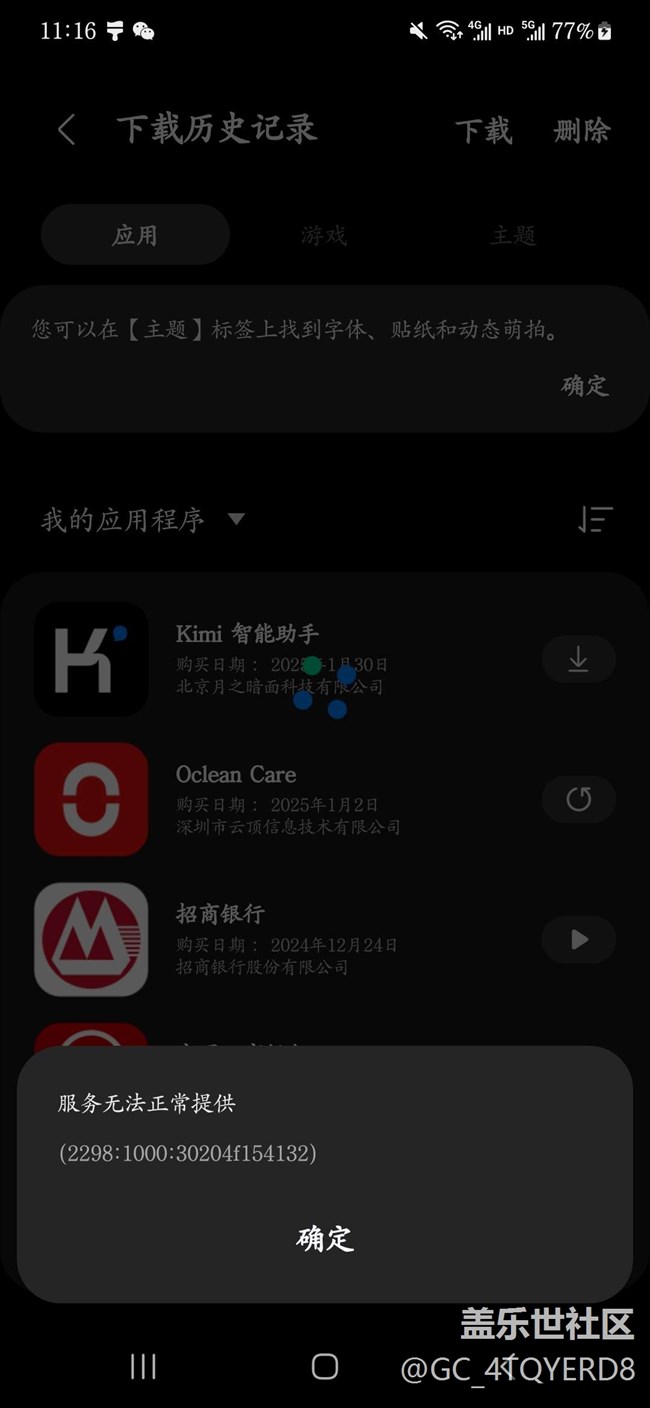Select the 应用 tab

(135, 235)
